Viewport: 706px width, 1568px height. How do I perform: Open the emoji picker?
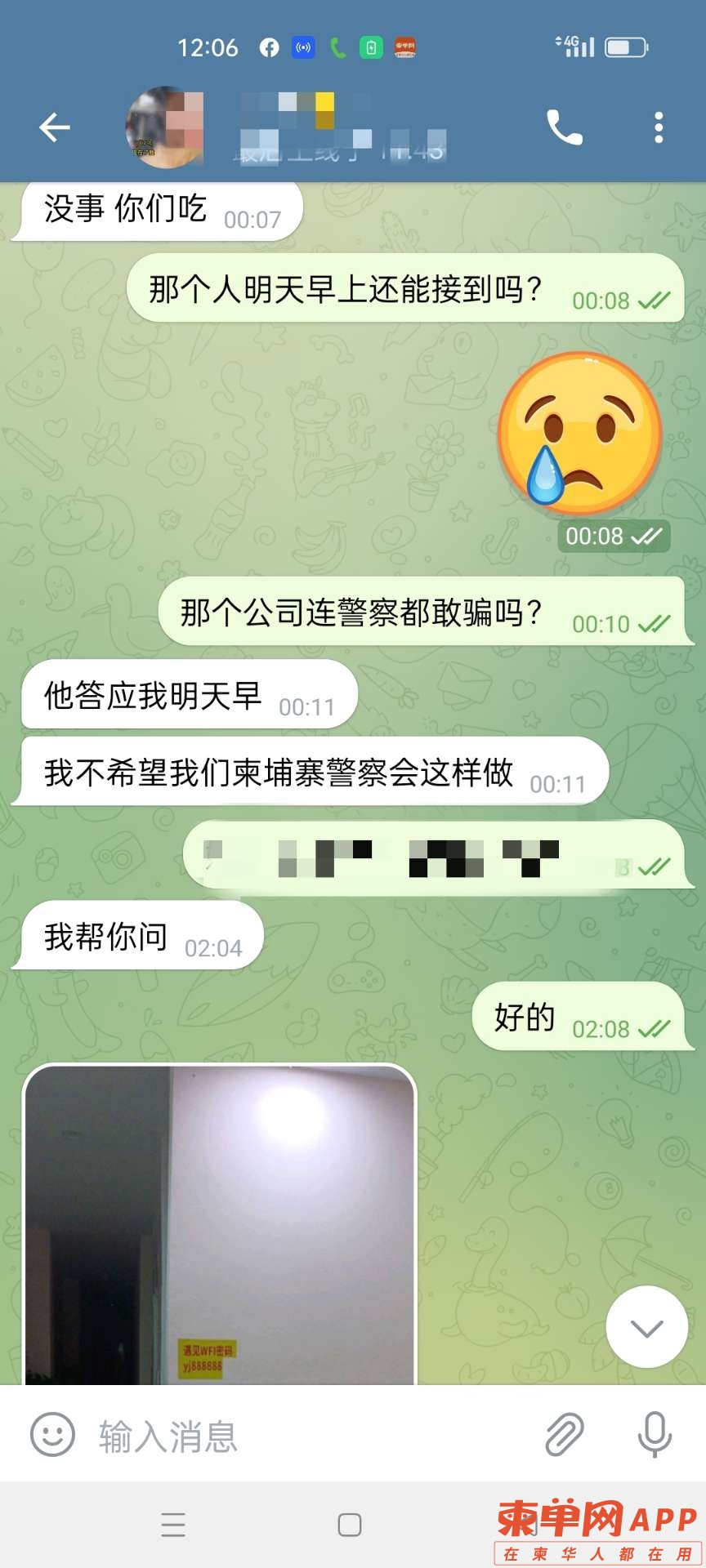coord(52,1435)
